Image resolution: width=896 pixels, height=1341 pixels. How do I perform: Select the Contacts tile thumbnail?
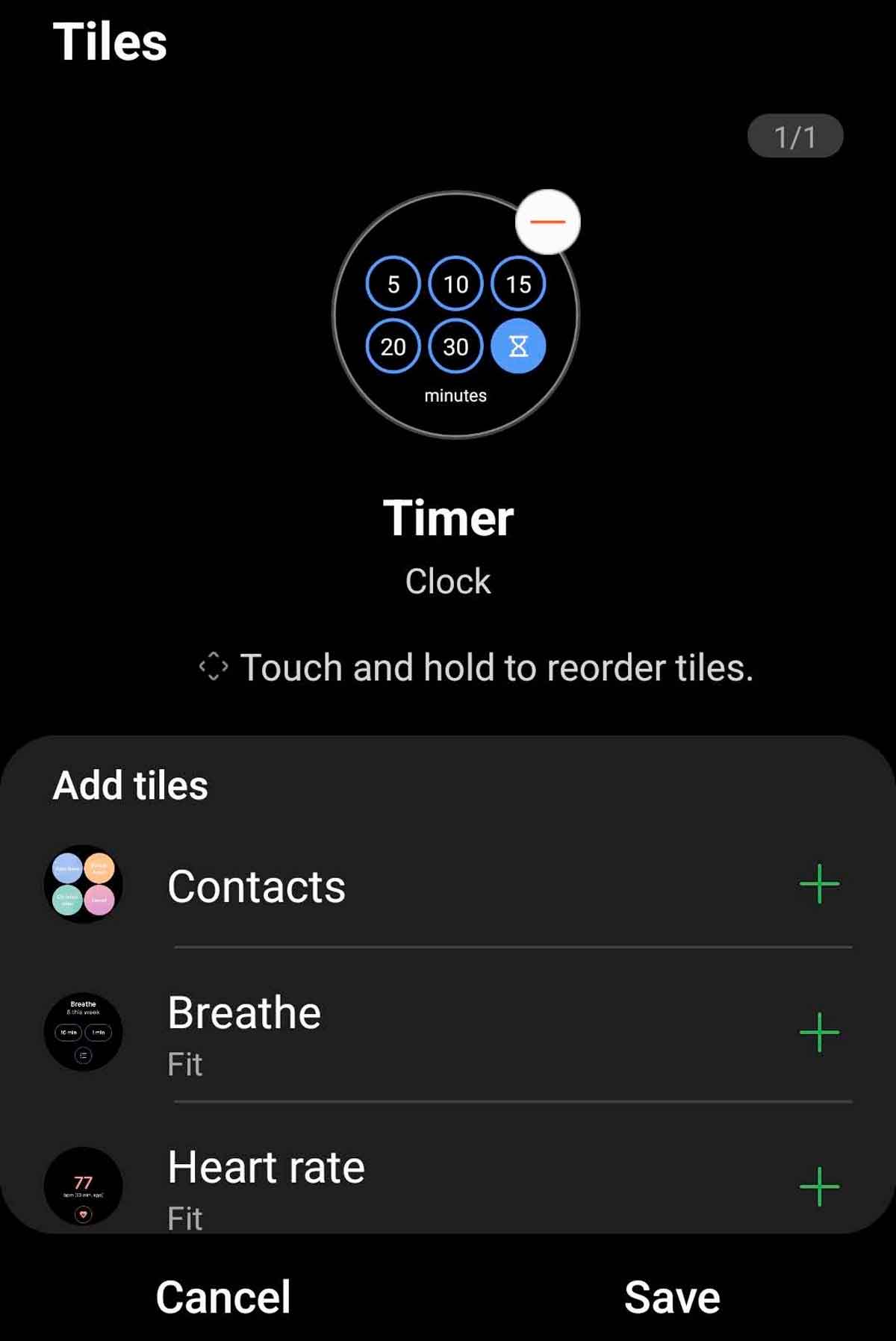point(84,886)
